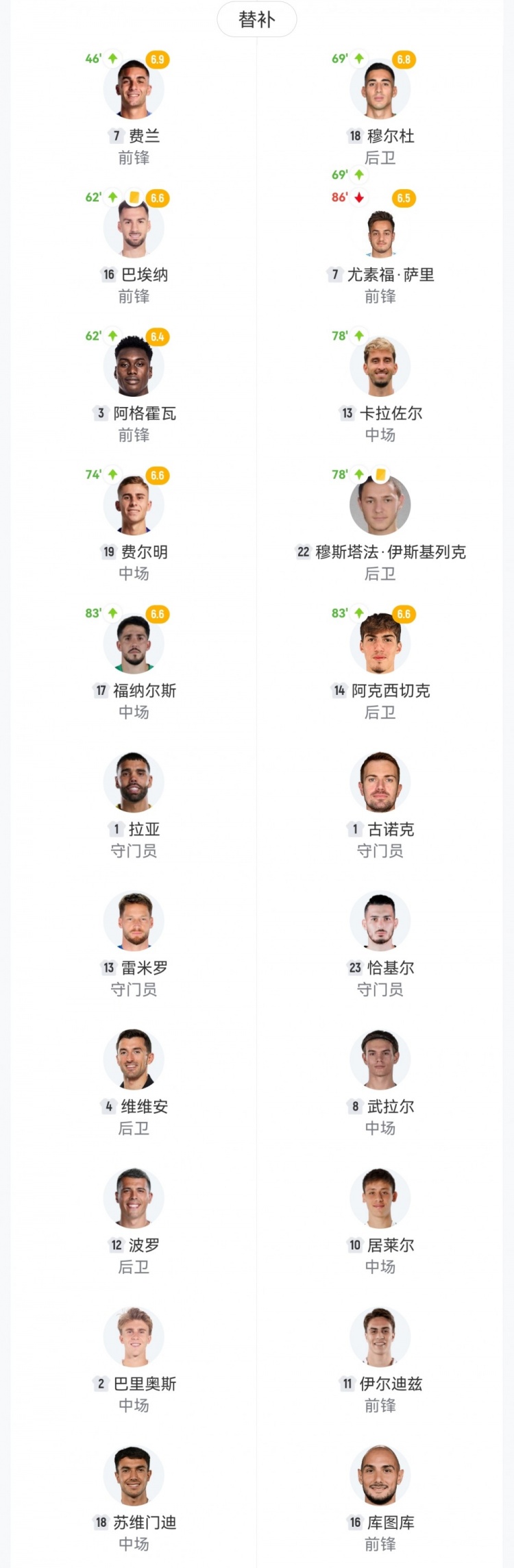Open defender 阿克西切克's profile
Screen dimensions: 514x1568
tap(380, 645)
